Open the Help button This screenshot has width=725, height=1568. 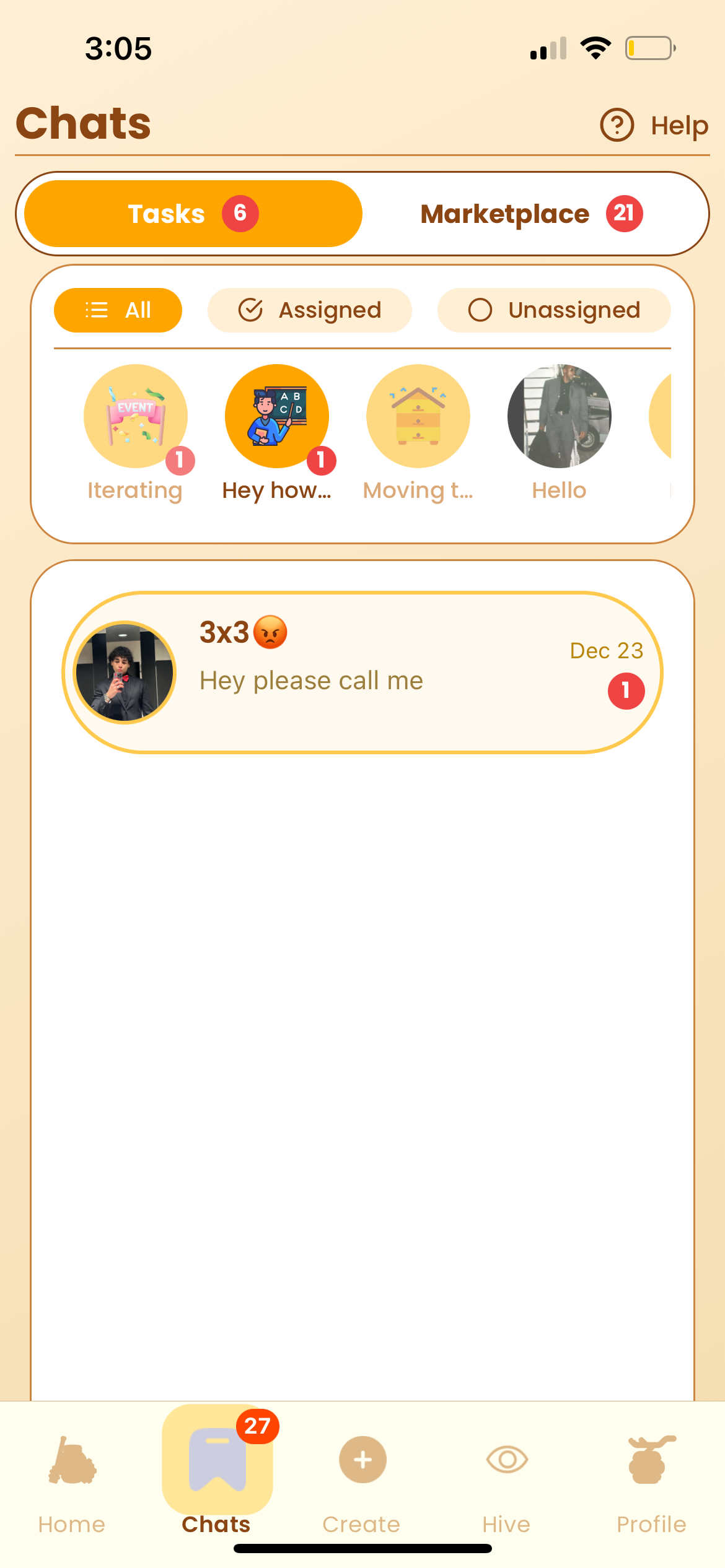[x=654, y=125]
